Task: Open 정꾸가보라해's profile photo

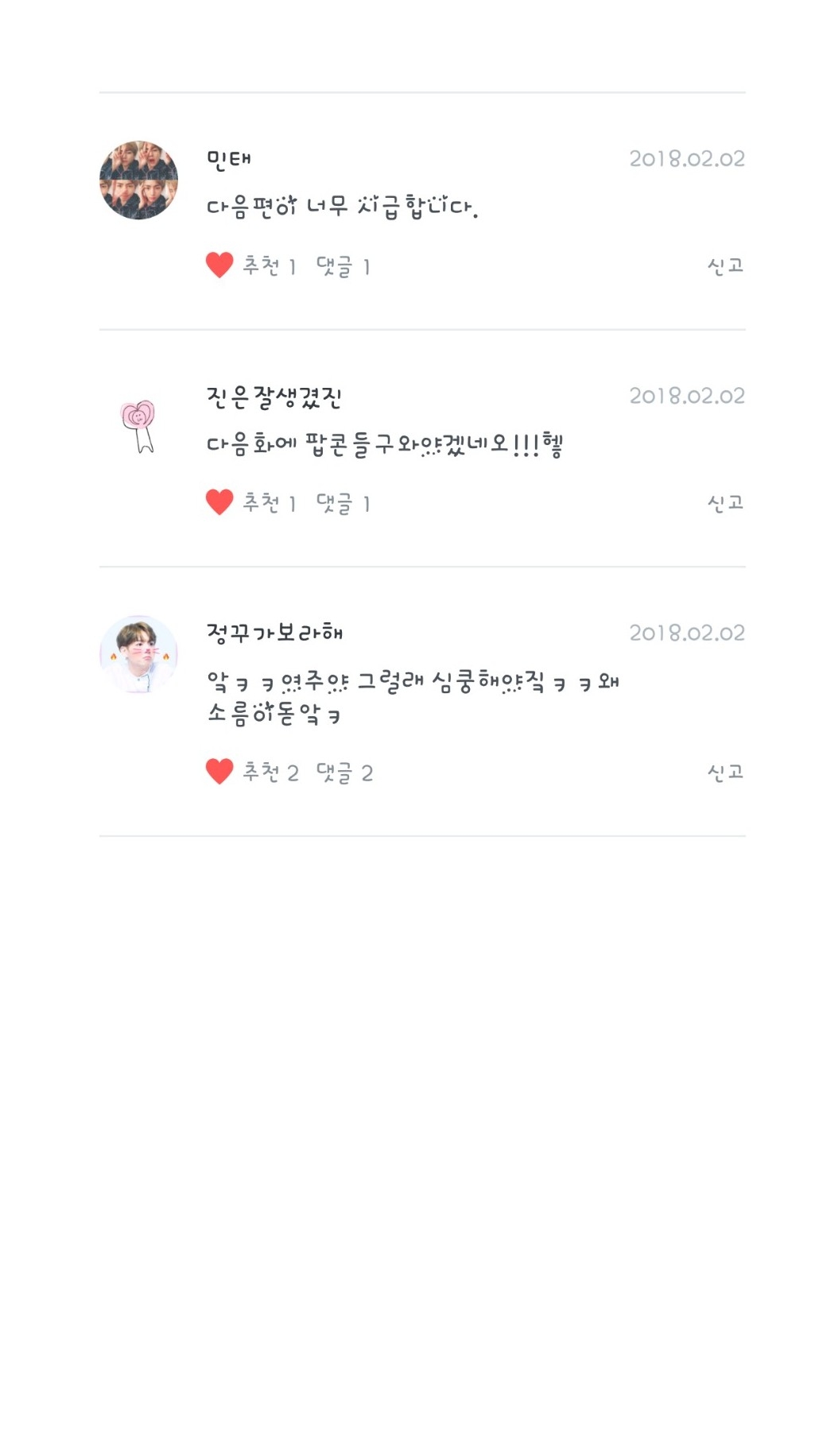Action: (x=138, y=654)
